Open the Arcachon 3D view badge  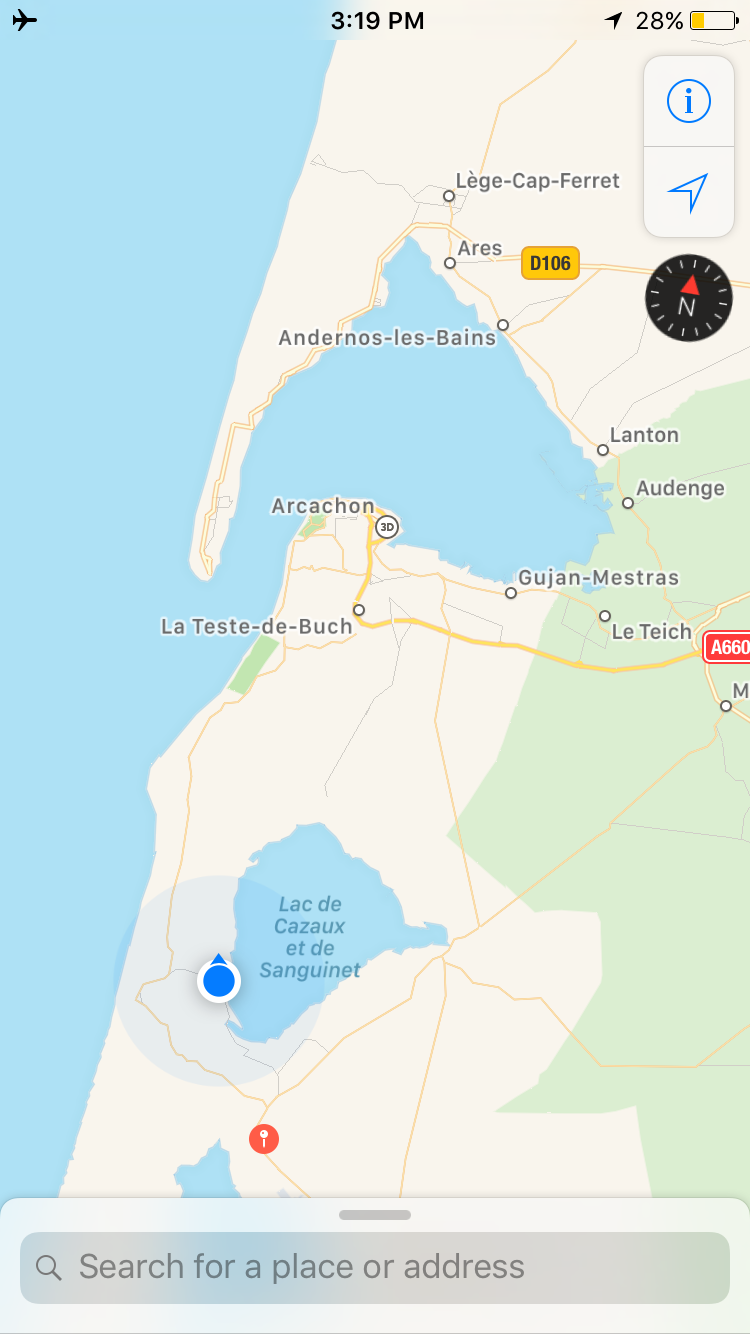(x=388, y=527)
